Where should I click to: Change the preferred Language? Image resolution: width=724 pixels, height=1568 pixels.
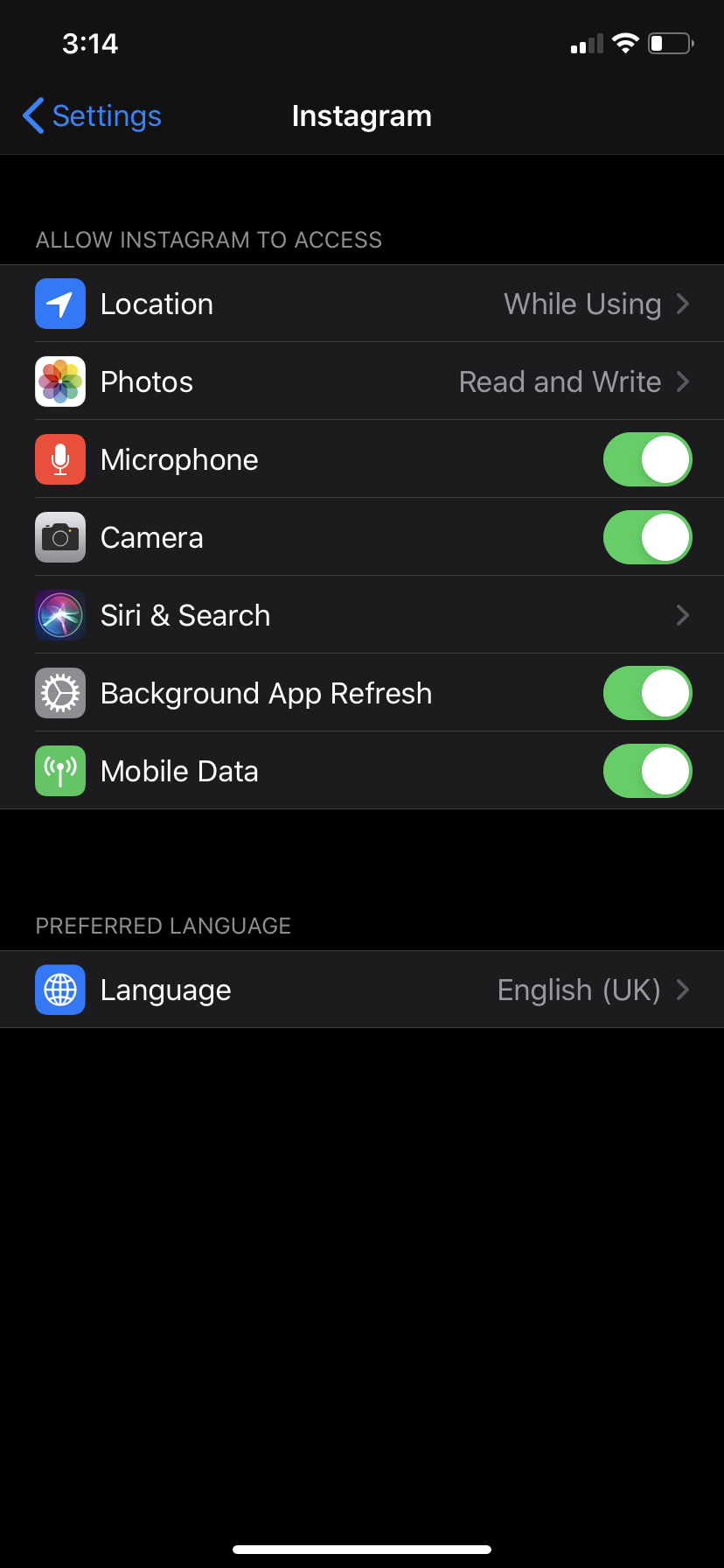coord(362,990)
